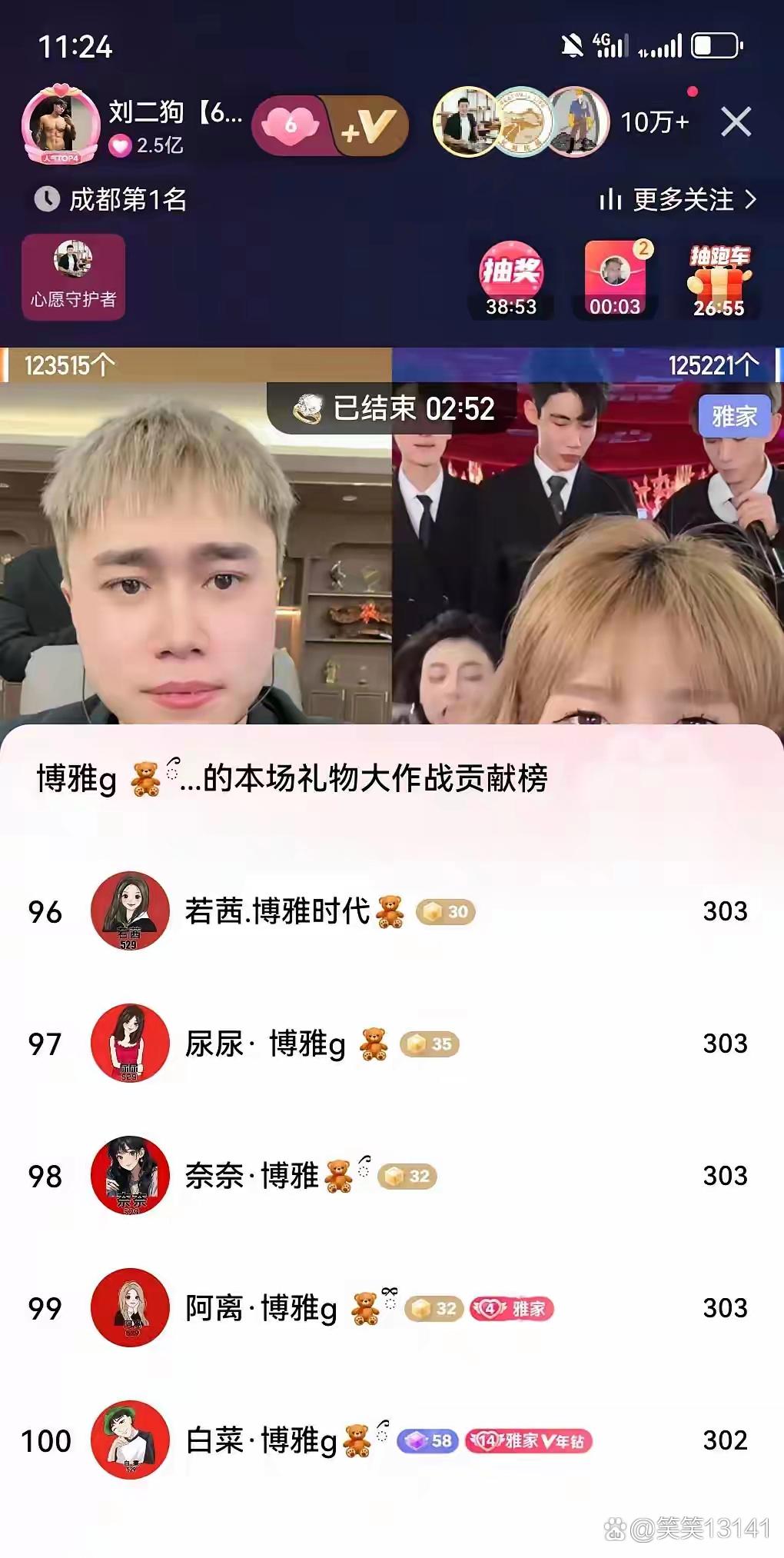Join the 抽奖 lottery

(511, 278)
